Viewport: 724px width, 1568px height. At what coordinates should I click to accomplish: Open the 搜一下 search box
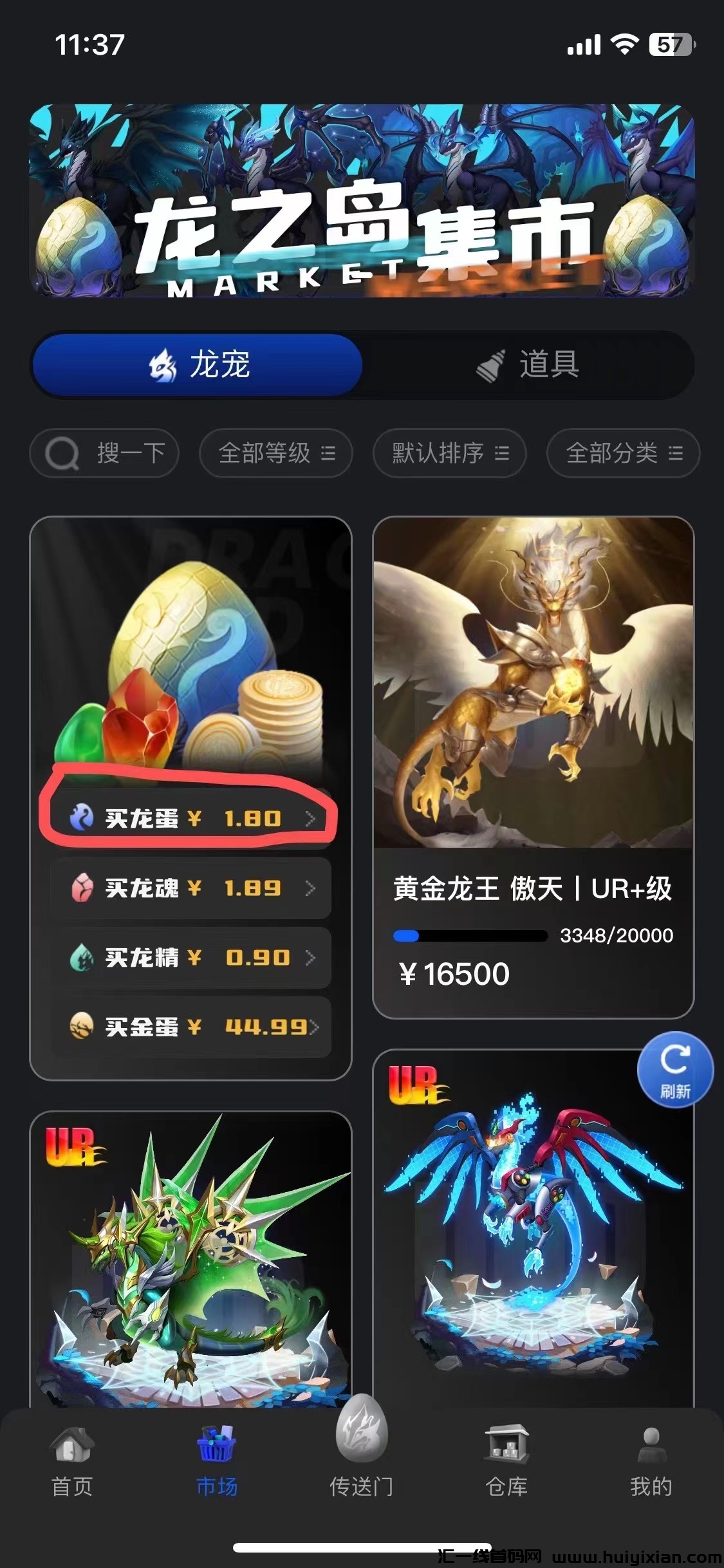point(104,453)
